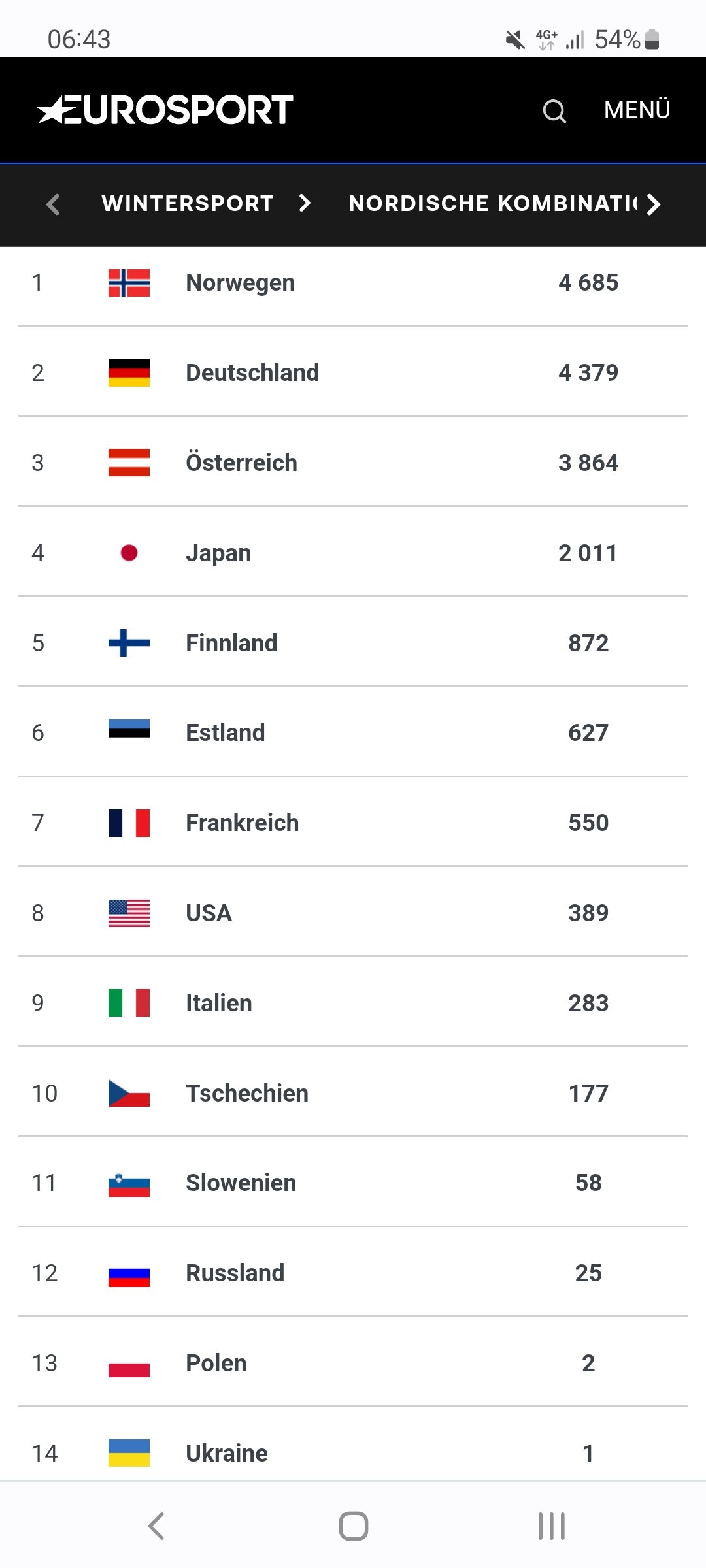Viewport: 706px width, 1568px height.
Task: Go to the Wintersport section
Action: pyautogui.click(x=188, y=203)
